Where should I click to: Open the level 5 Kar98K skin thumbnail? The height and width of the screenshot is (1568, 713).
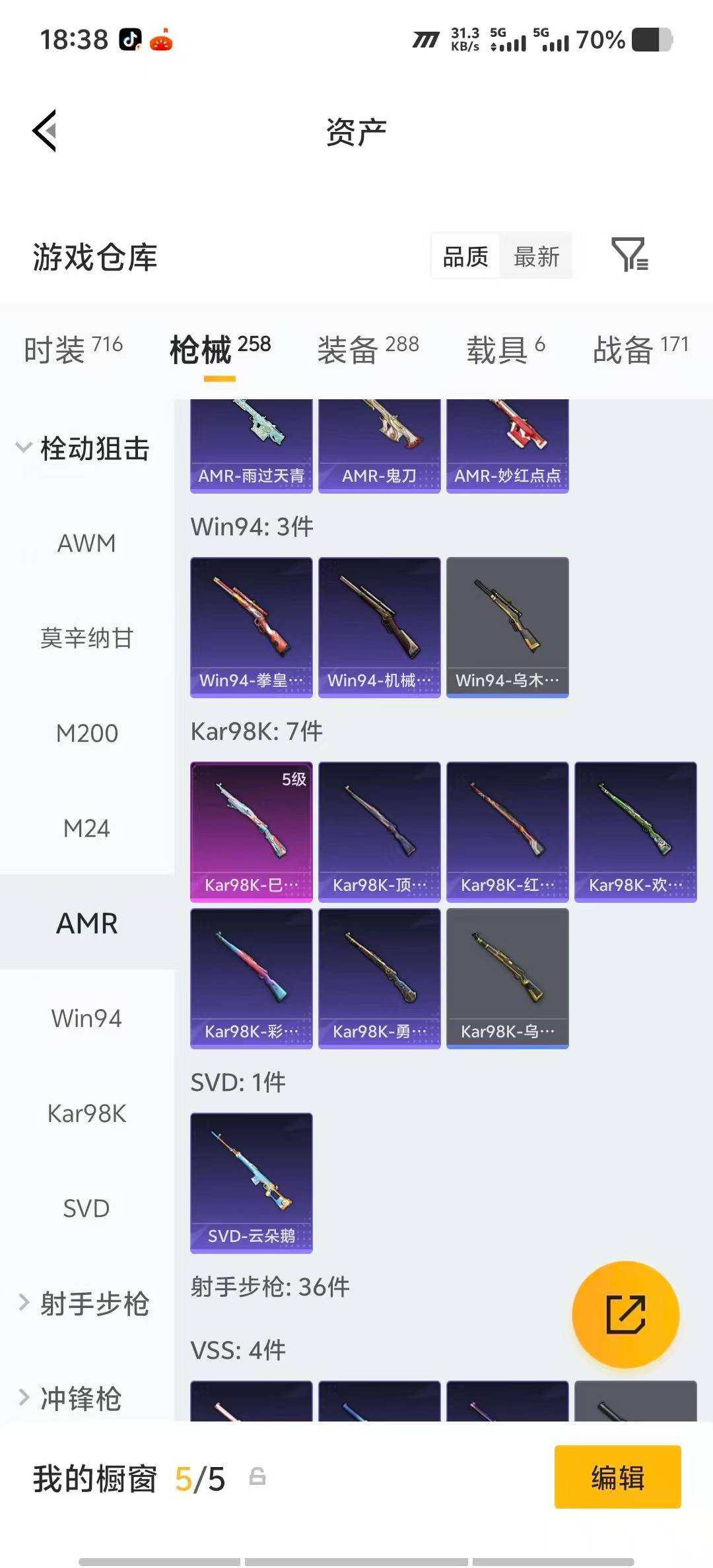pos(250,832)
